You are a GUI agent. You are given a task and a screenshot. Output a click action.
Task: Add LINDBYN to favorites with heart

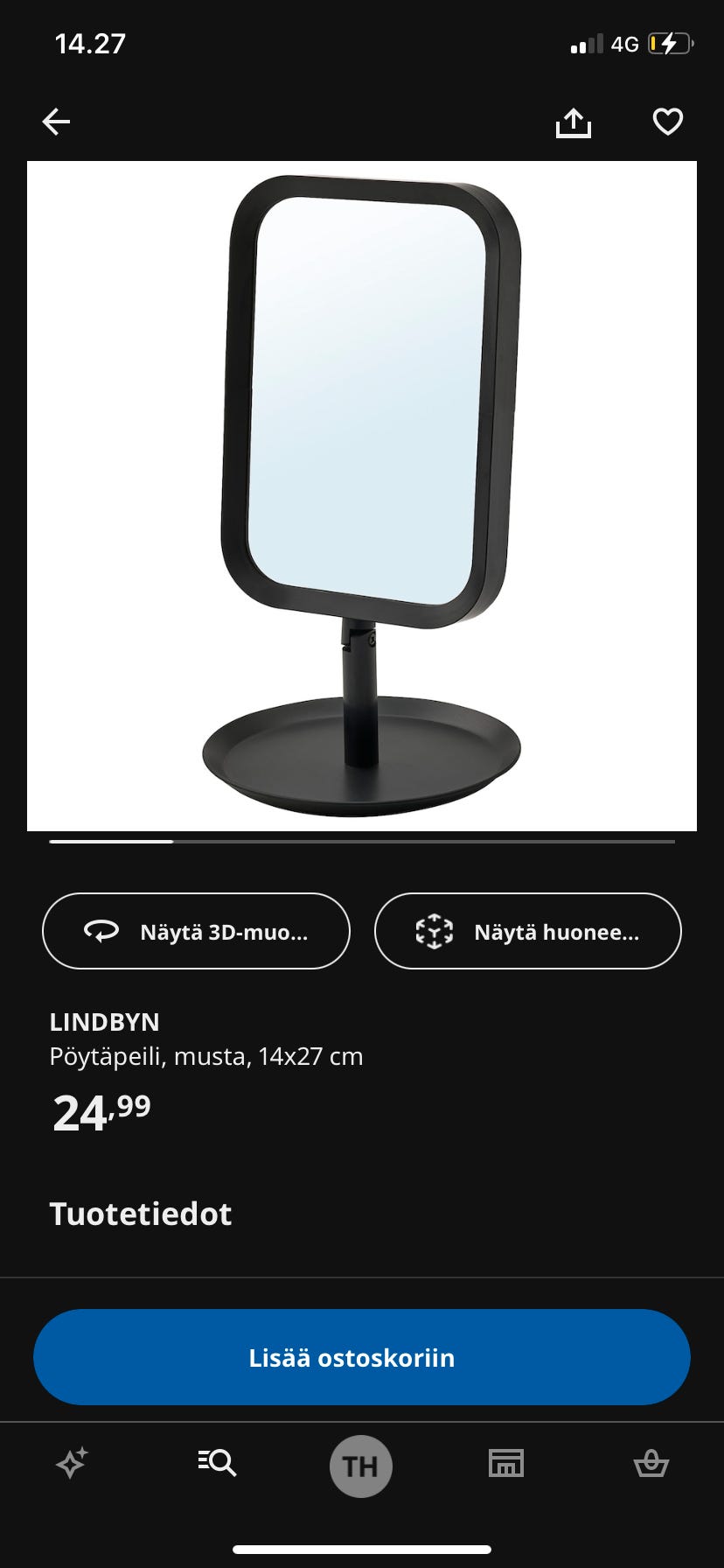[x=668, y=122]
